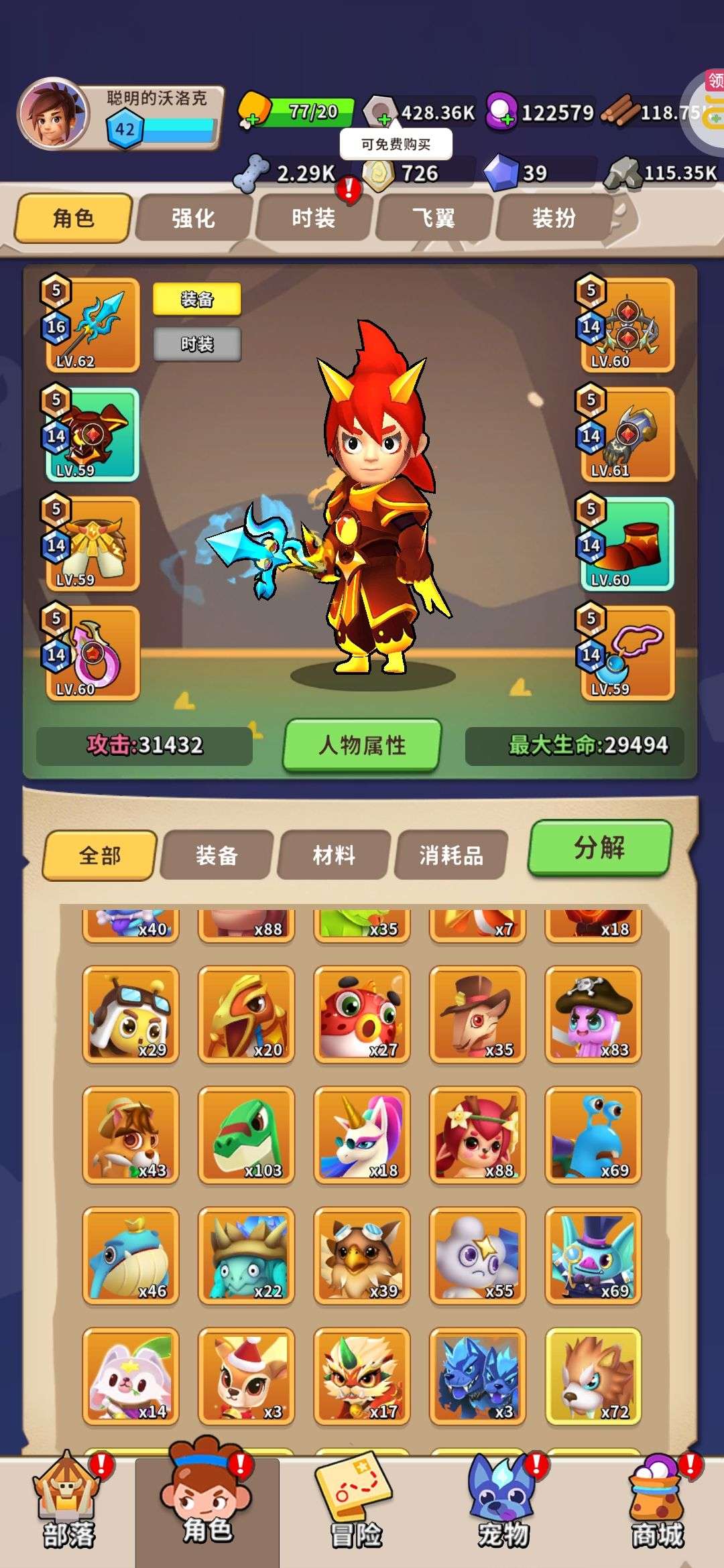
Task: Switch to the 飞翼 tab
Action: click(x=433, y=218)
